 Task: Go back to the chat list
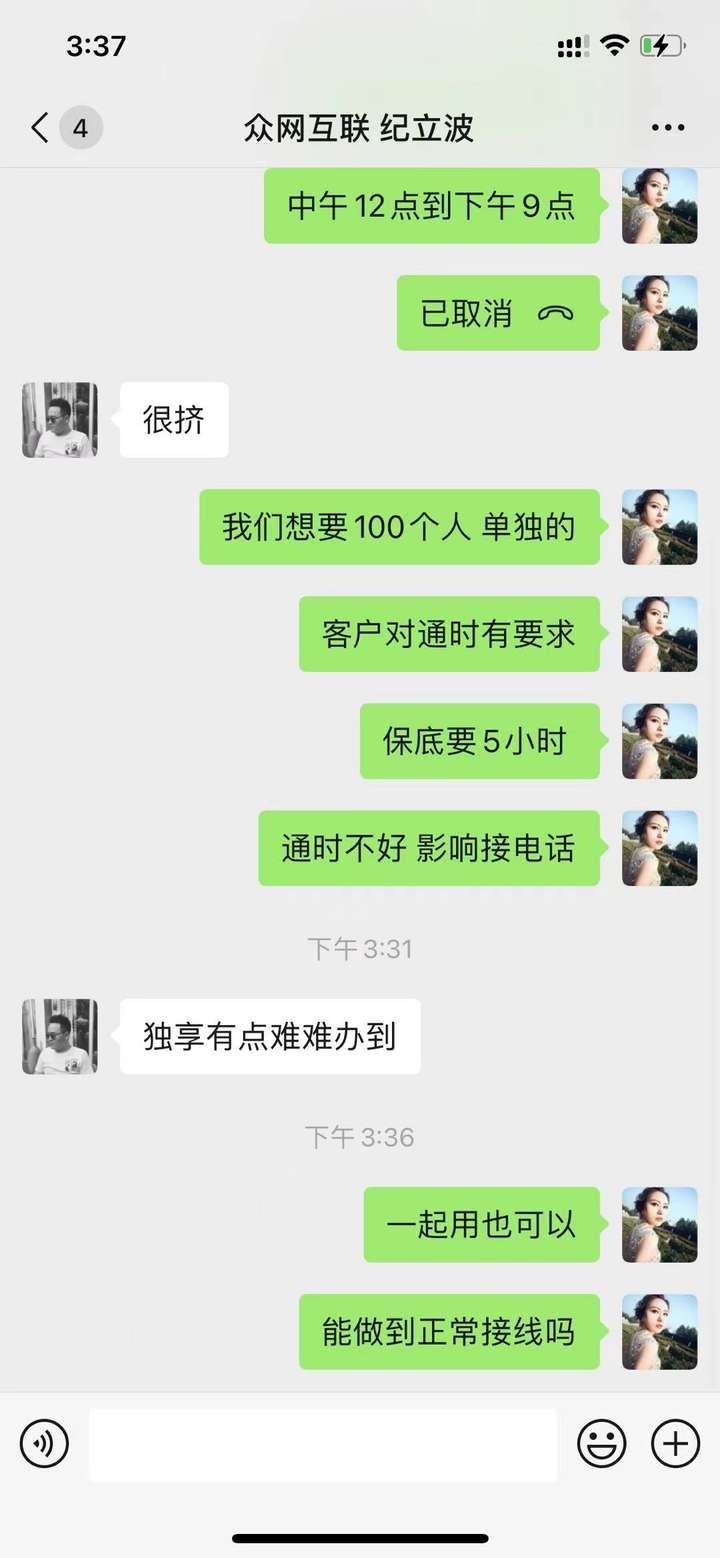(x=40, y=128)
